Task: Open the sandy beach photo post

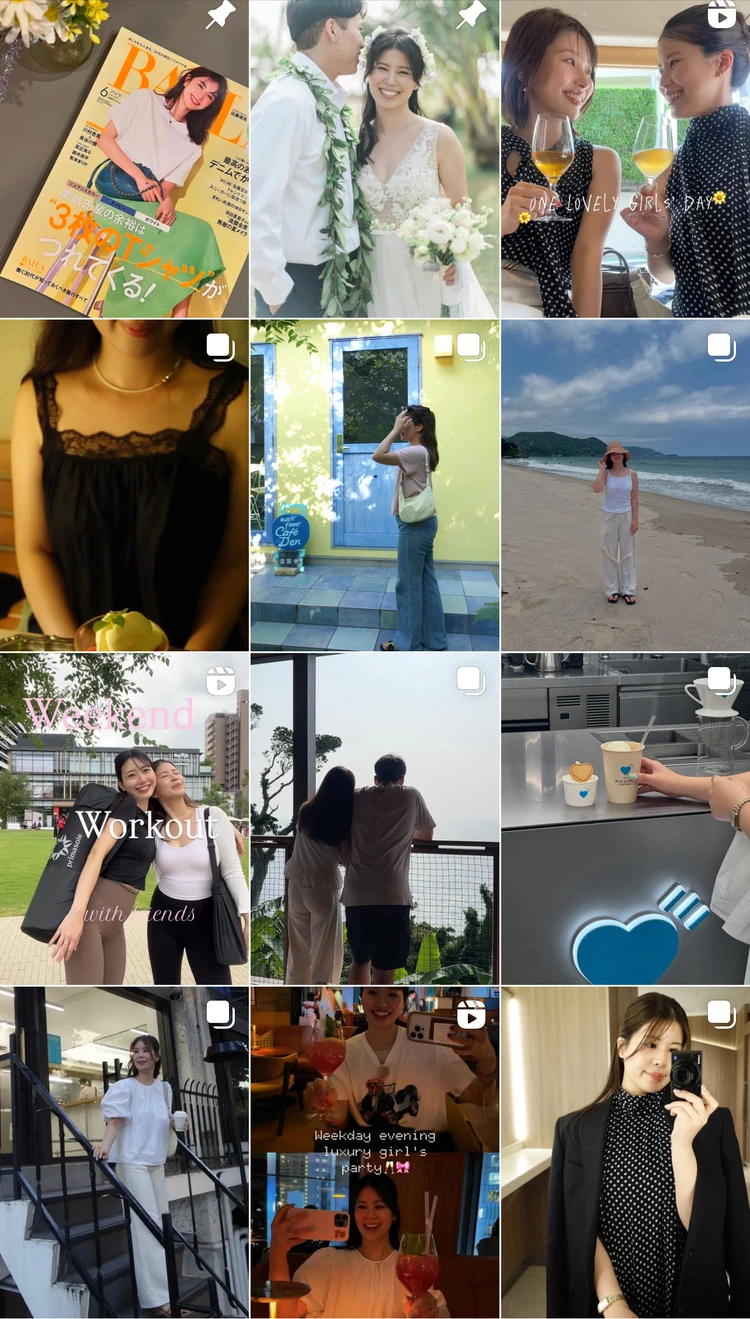Action: tap(625, 485)
